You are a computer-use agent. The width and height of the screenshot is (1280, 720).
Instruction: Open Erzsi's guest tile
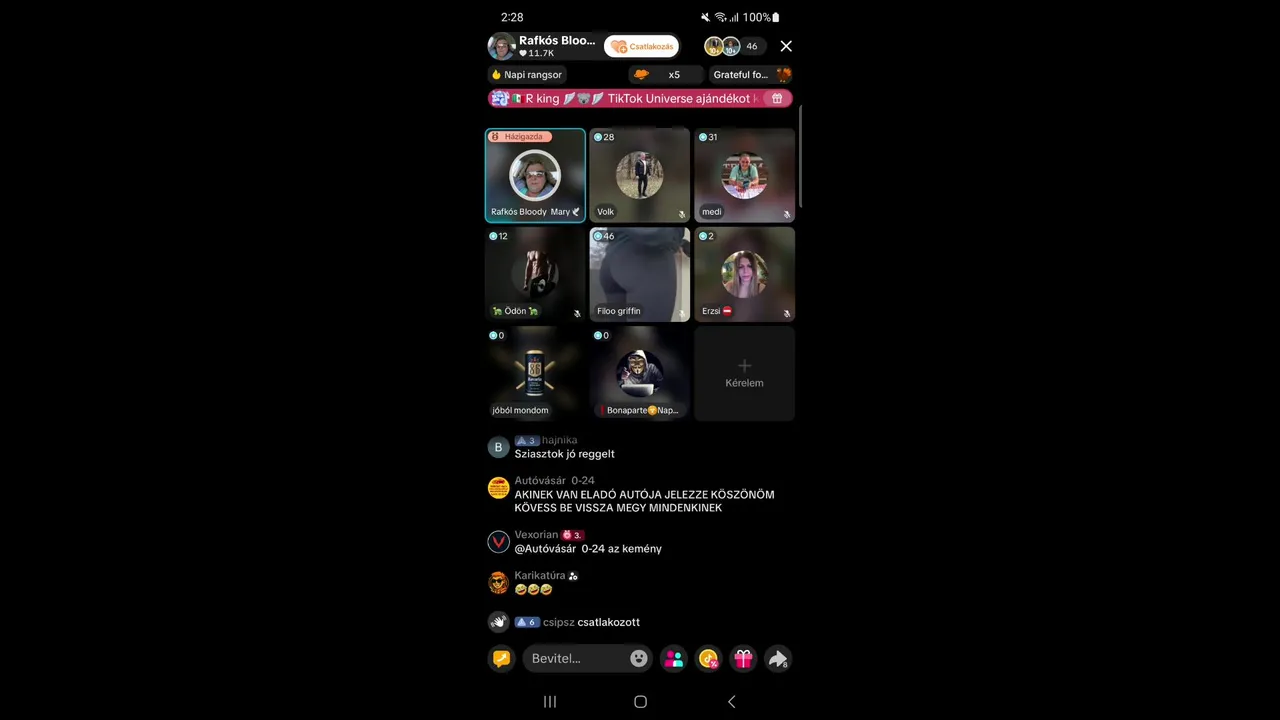[744, 274]
